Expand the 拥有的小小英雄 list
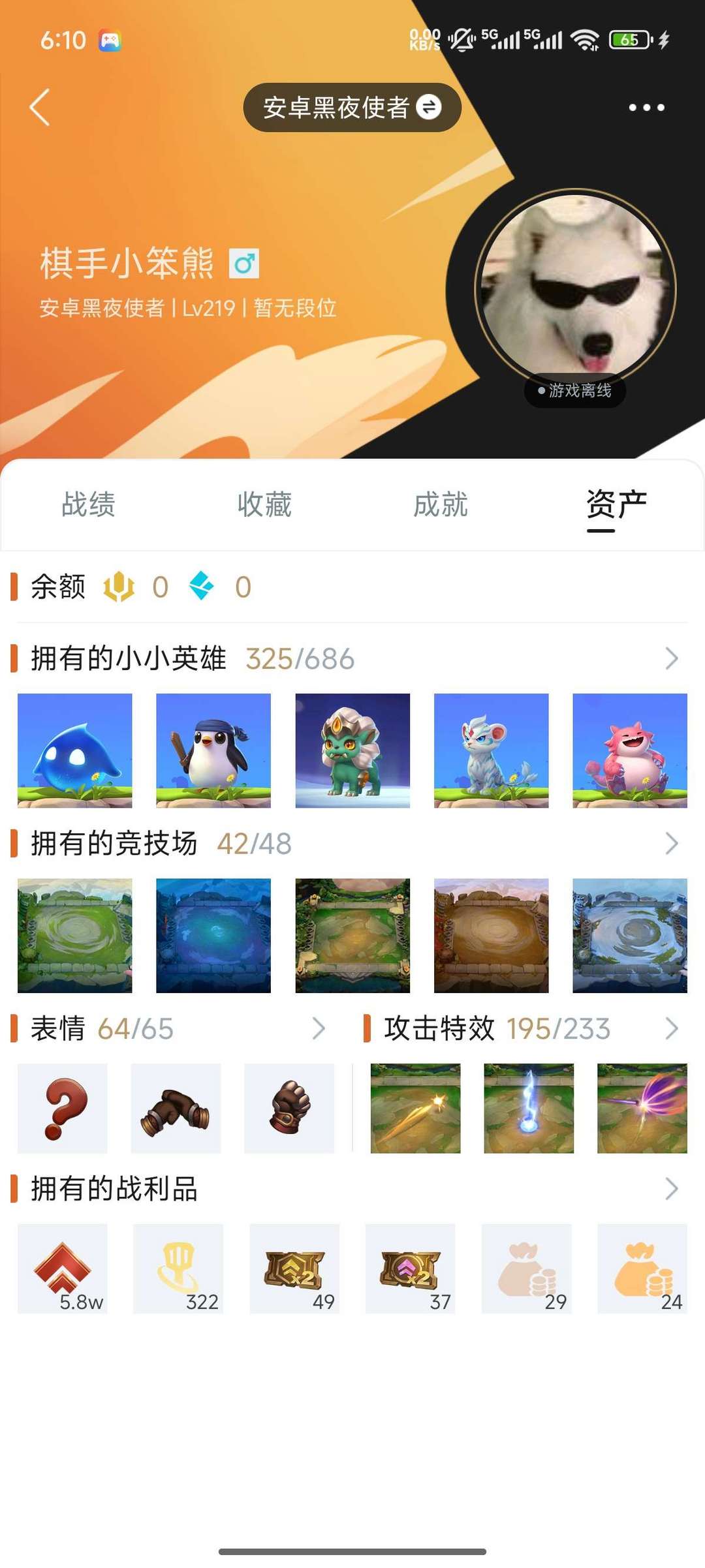705x1568 pixels. pyautogui.click(x=672, y=658)
